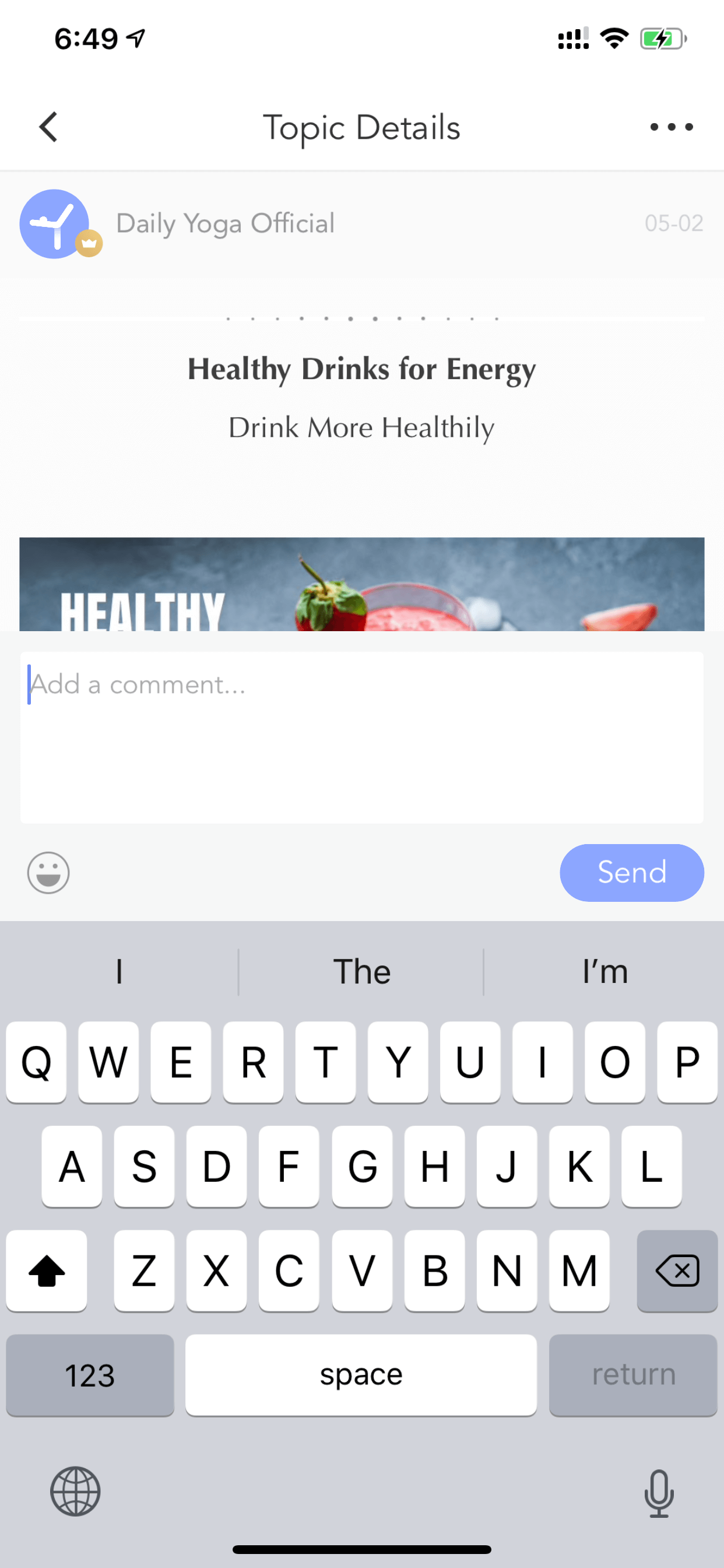Focus the Add a comment field
This screenshot has width=724, height=1568.
coord(362,737)
